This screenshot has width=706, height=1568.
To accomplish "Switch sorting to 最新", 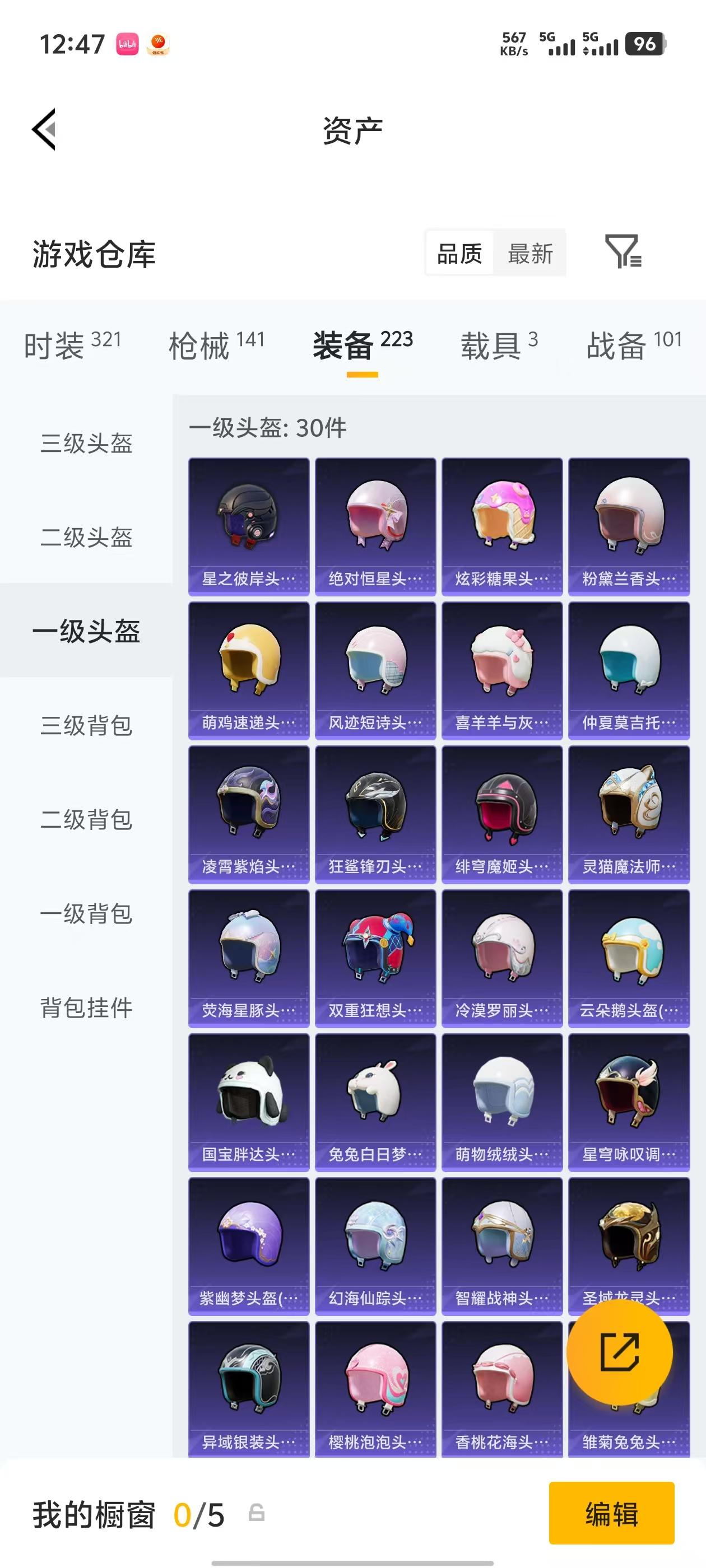I will click(531, 254).
